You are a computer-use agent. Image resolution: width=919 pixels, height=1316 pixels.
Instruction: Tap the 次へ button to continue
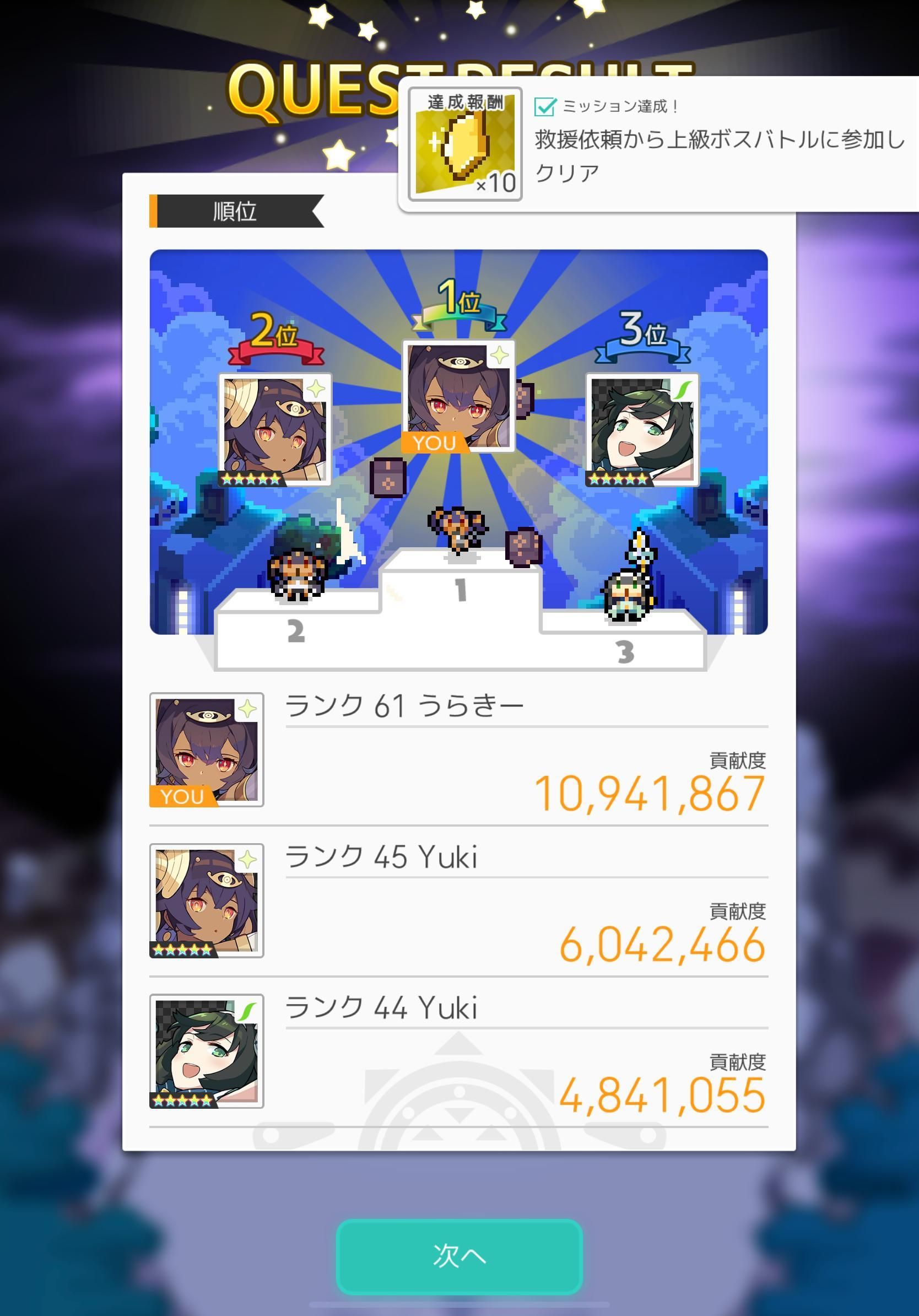tap(459, 1256)
